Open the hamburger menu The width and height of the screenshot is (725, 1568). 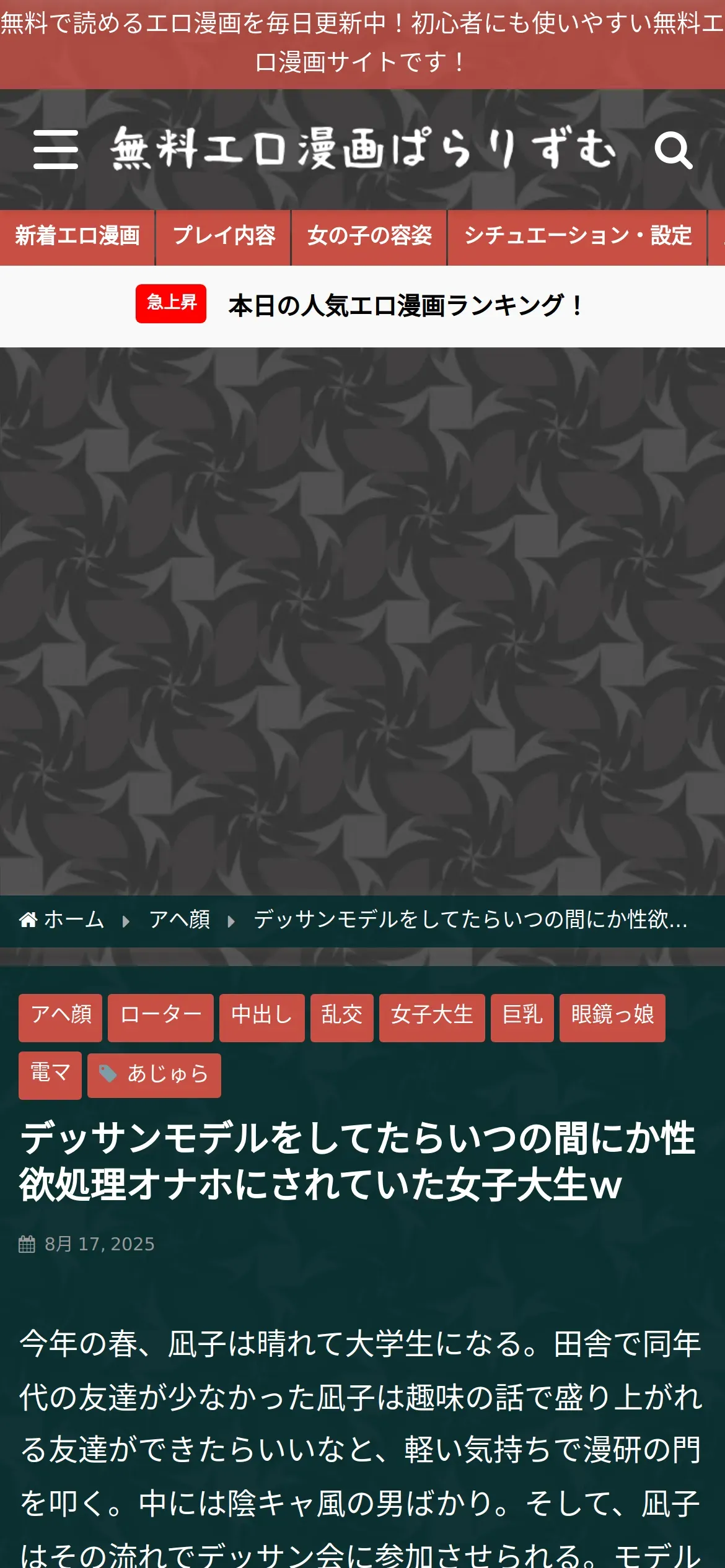pos(56,149)
